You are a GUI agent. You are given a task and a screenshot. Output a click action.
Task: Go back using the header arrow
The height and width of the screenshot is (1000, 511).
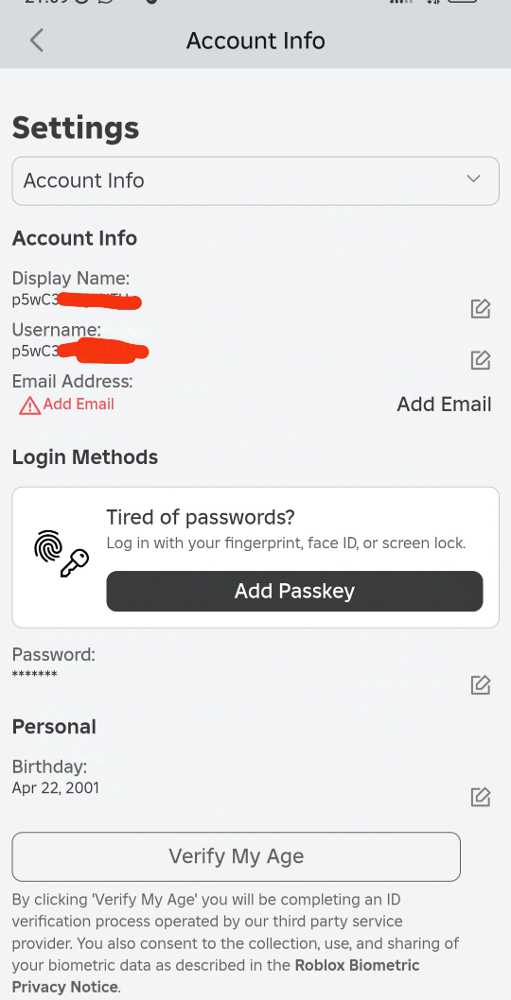tap(37, 40)
